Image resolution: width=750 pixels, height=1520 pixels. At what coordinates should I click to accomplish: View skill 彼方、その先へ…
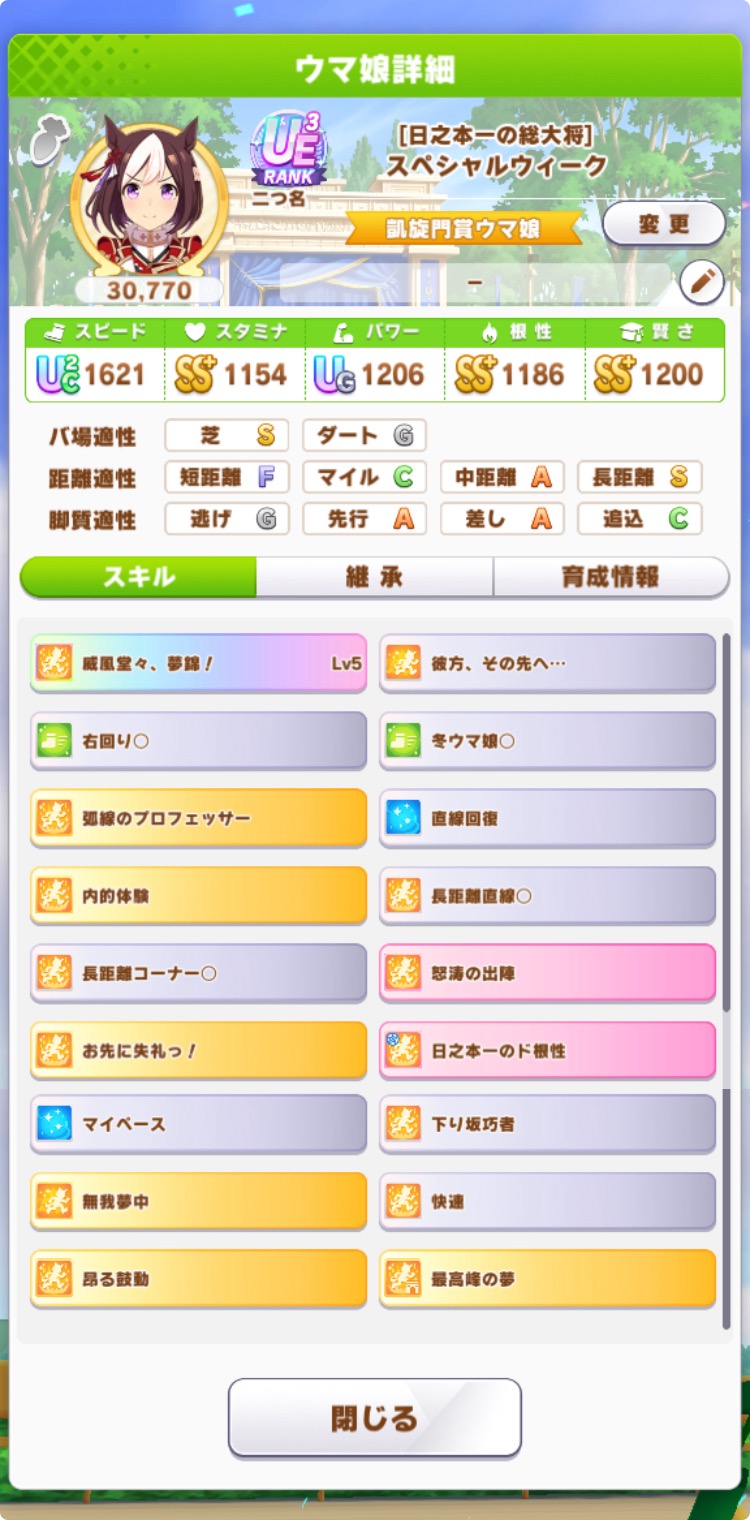point(547,662)
